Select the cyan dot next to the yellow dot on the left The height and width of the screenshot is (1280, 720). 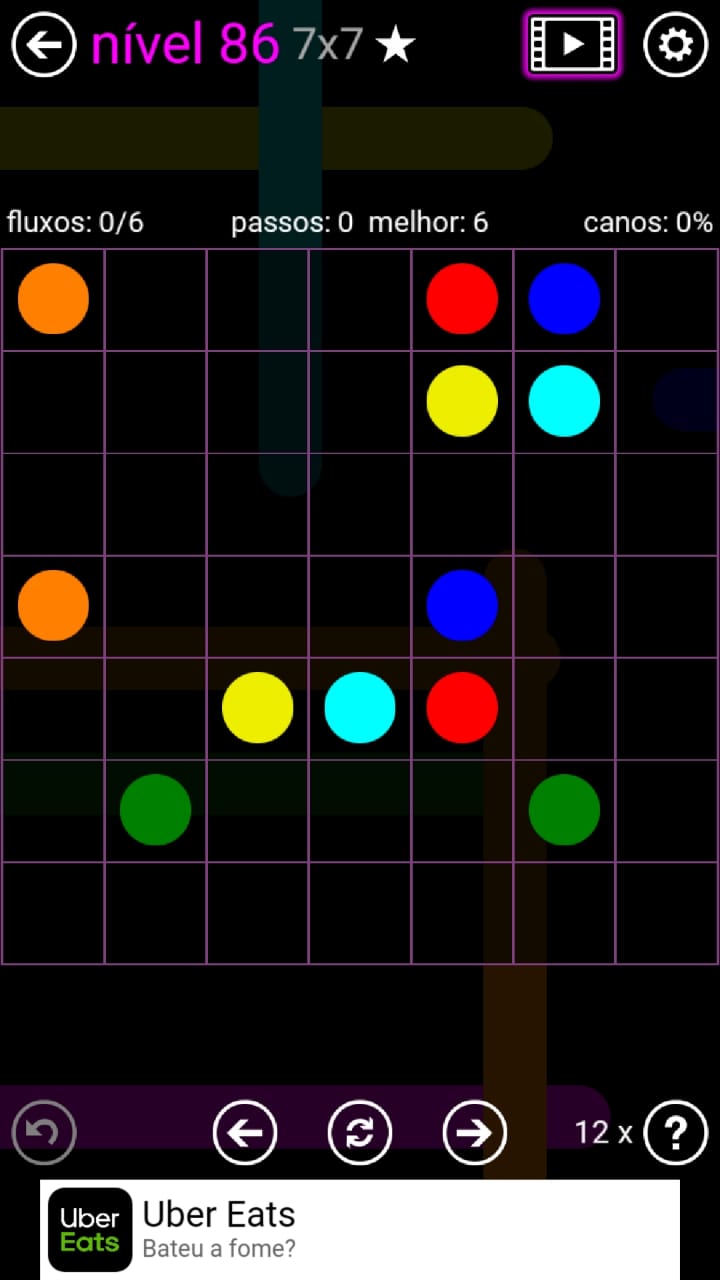click(360, 707)
